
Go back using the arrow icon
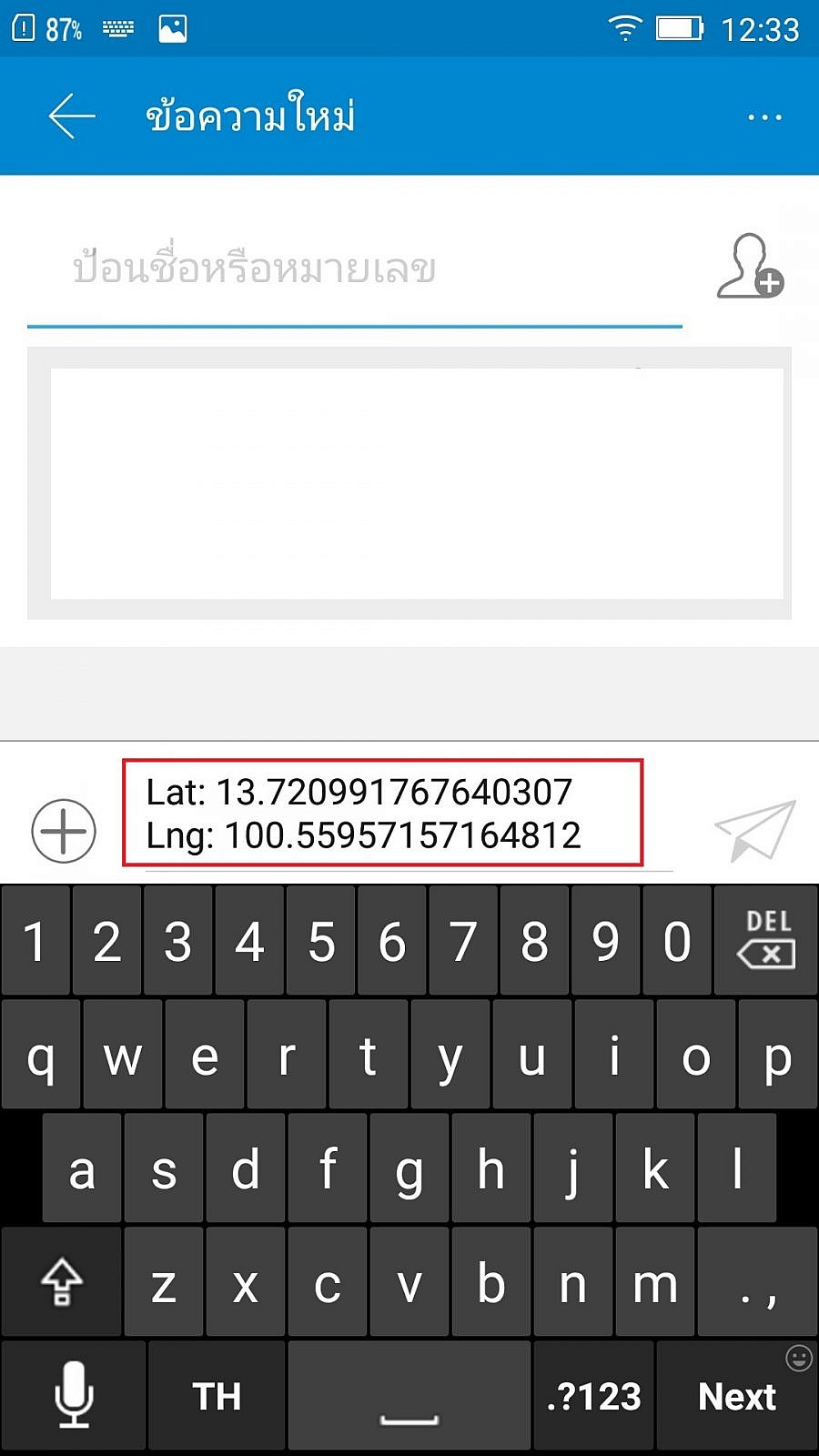click(72, 116)
